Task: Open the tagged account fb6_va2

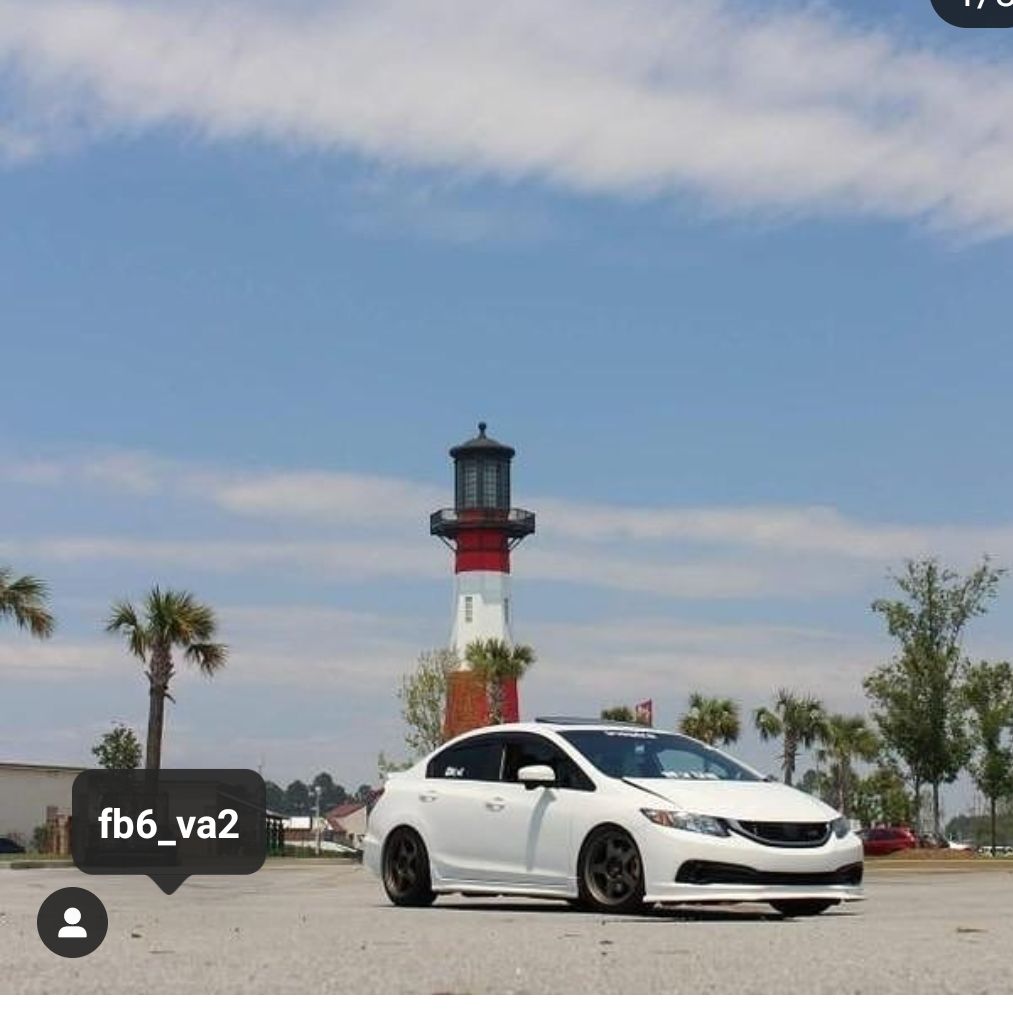Action: pyautogui.click(x=168, y=824)
